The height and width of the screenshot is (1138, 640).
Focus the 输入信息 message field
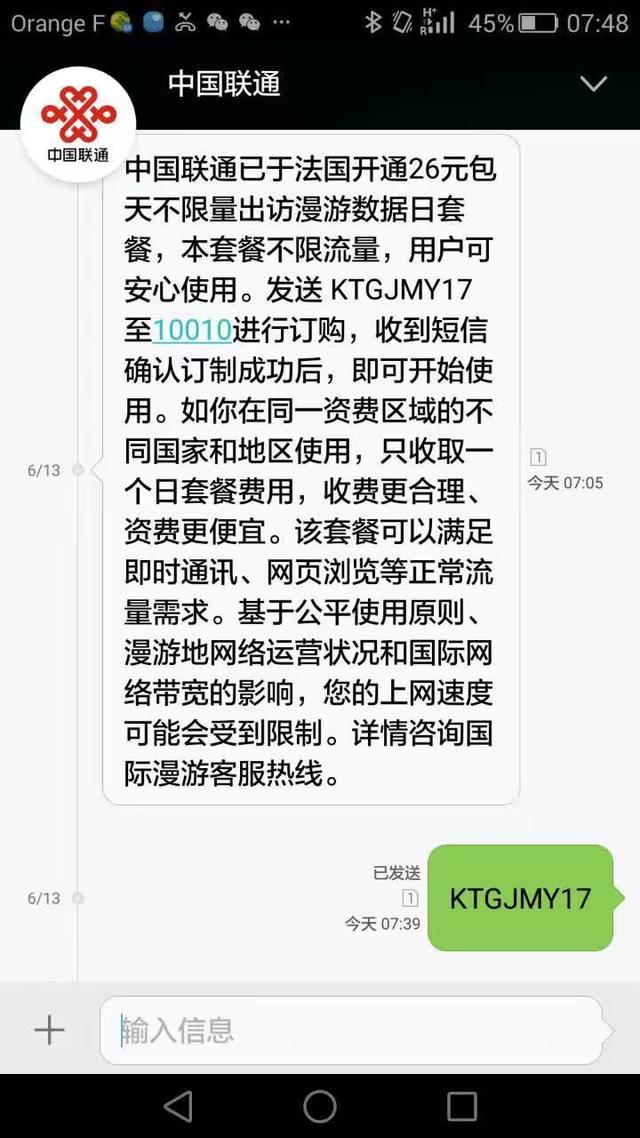coord(350,1030)
